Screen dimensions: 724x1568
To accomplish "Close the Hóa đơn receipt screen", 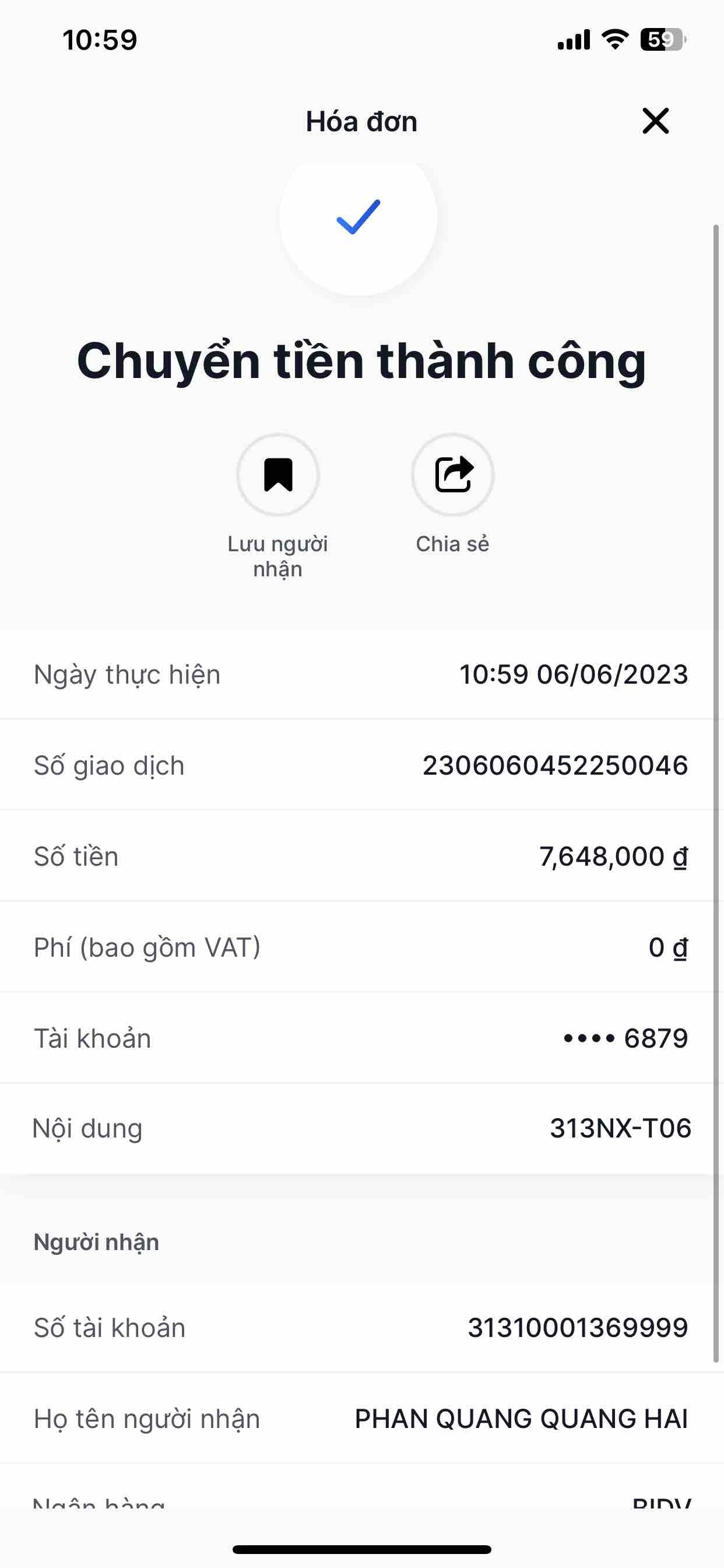I will coord(655,121).
